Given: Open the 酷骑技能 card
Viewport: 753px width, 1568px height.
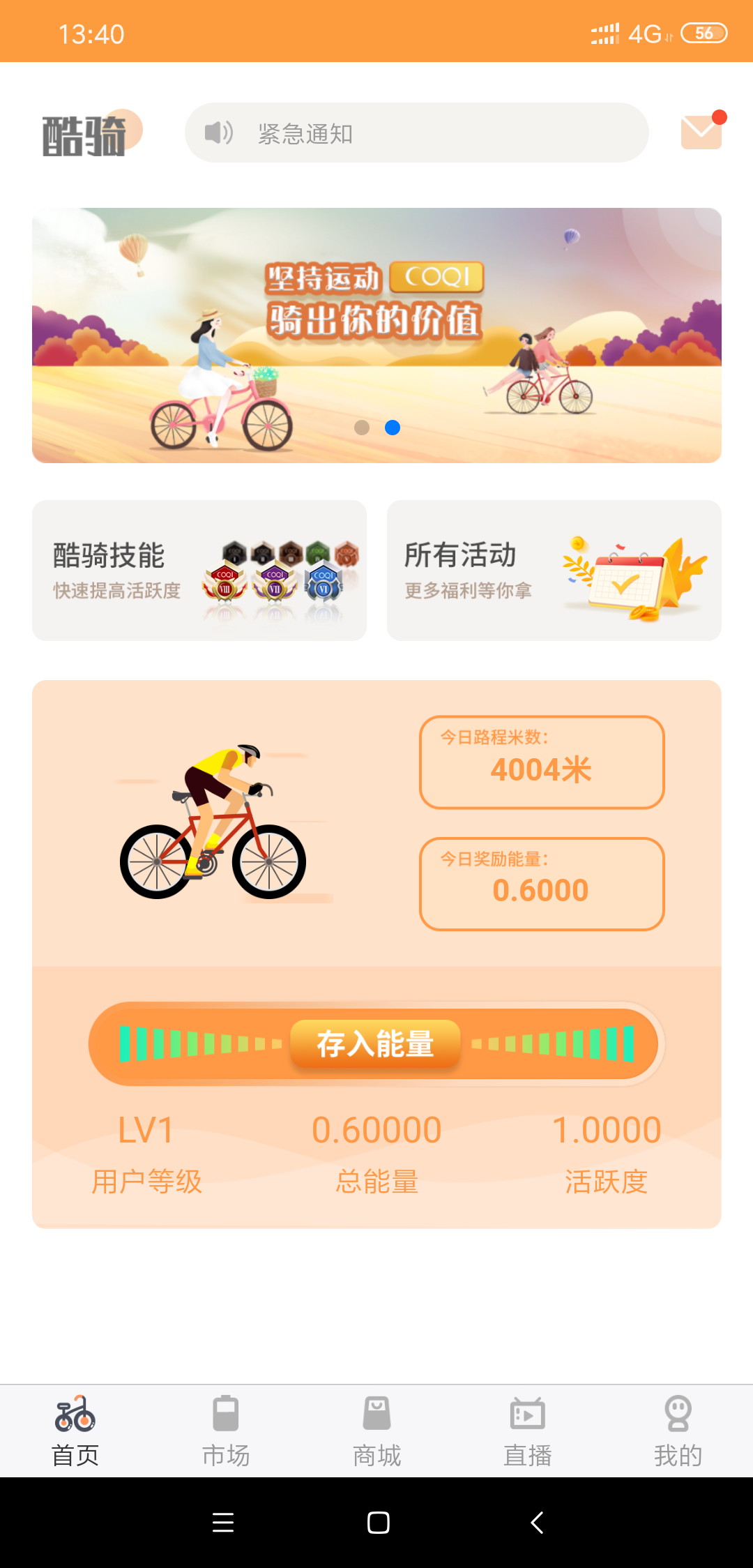Looking at the screenshot, I should [199, 571].
